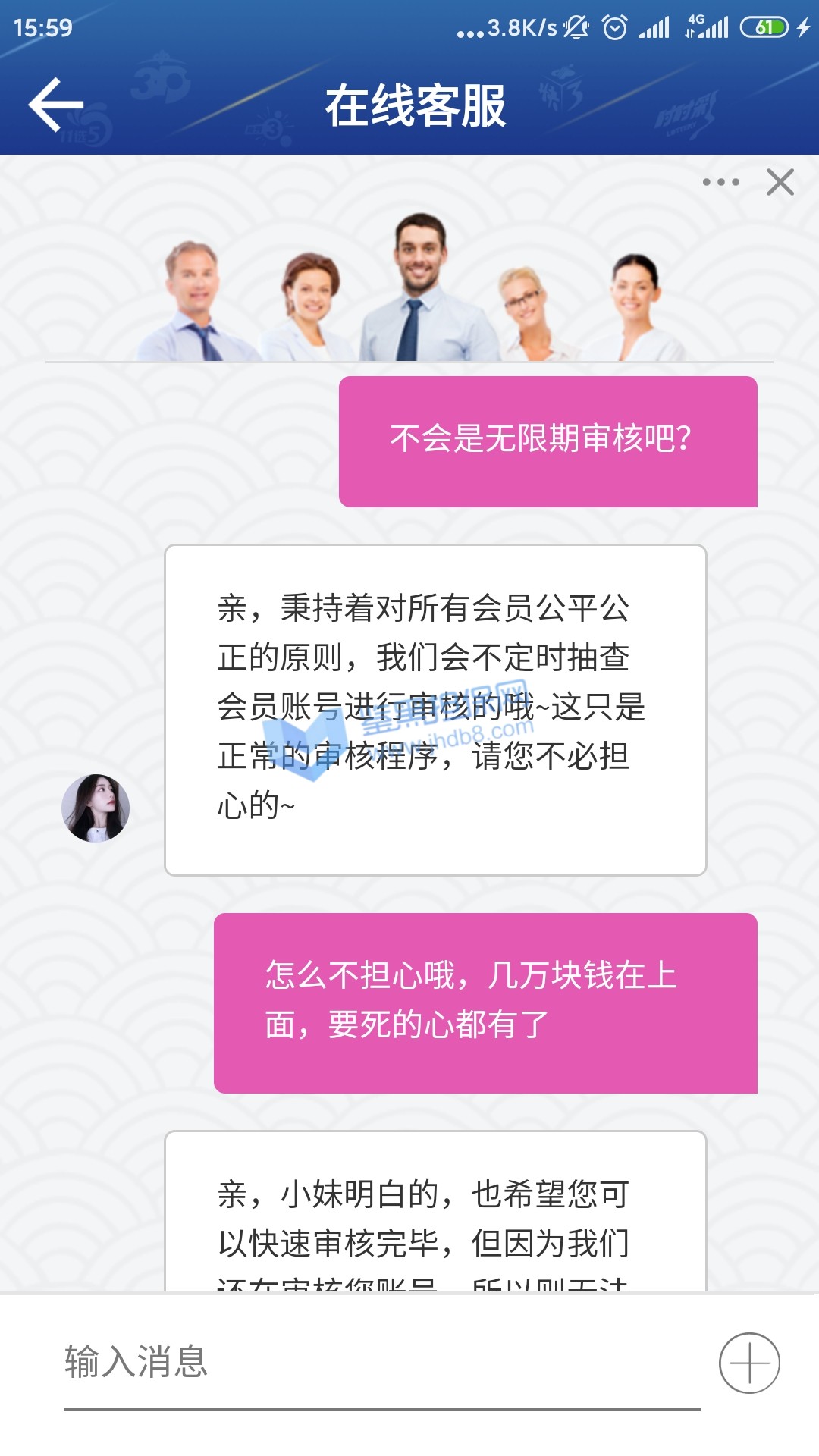Close the online customer service chat
This screenshot has height=1456, width=819.
click(x=780, y=182)
